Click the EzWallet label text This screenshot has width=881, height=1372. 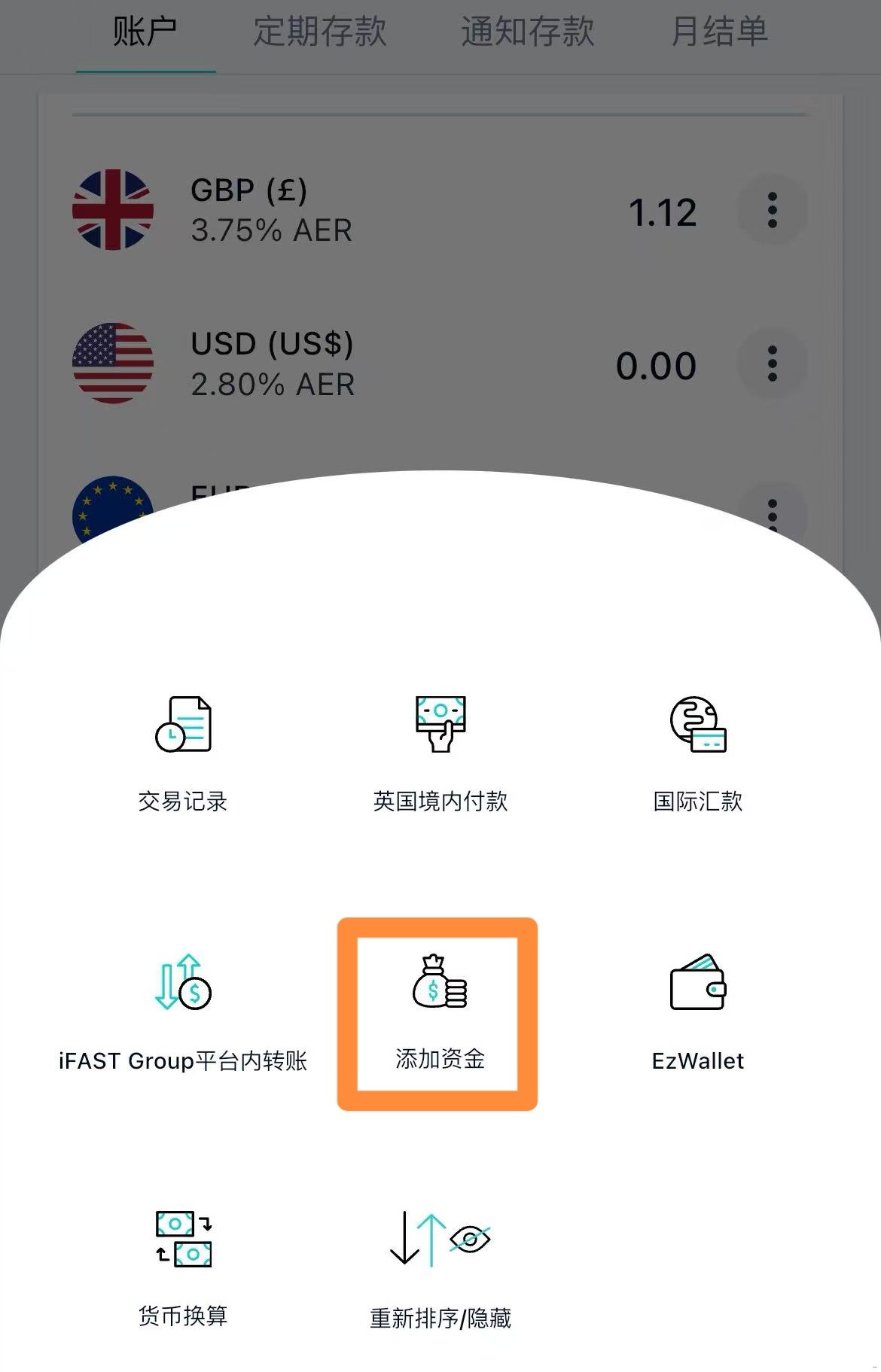[x=699, y=1060]
